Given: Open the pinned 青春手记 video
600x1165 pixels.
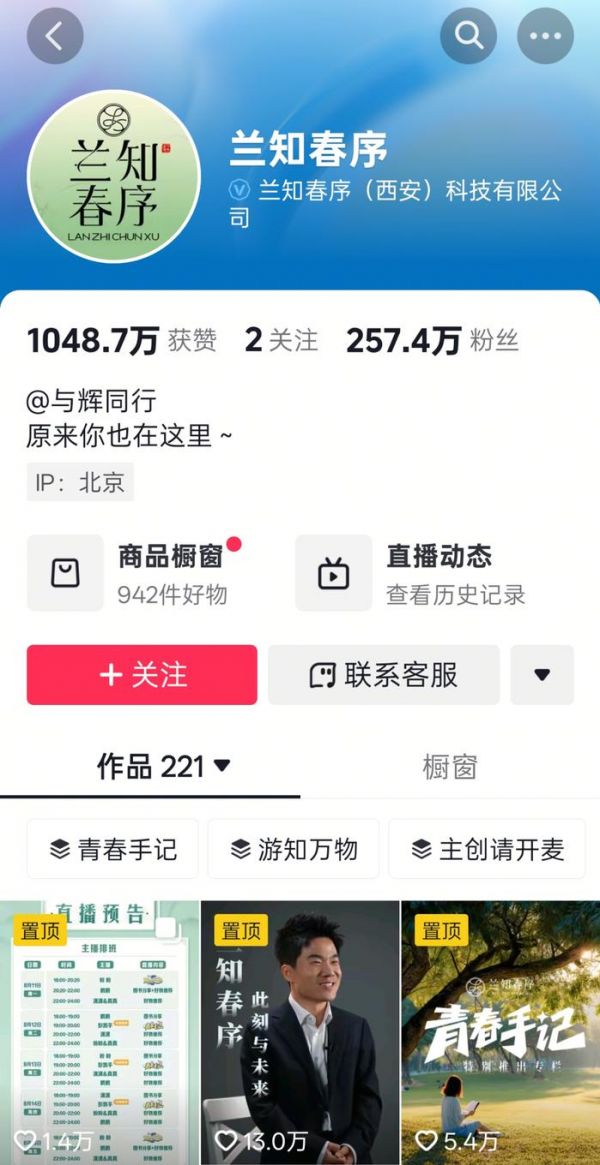Looking at the screenshot, I should 501,1030.
